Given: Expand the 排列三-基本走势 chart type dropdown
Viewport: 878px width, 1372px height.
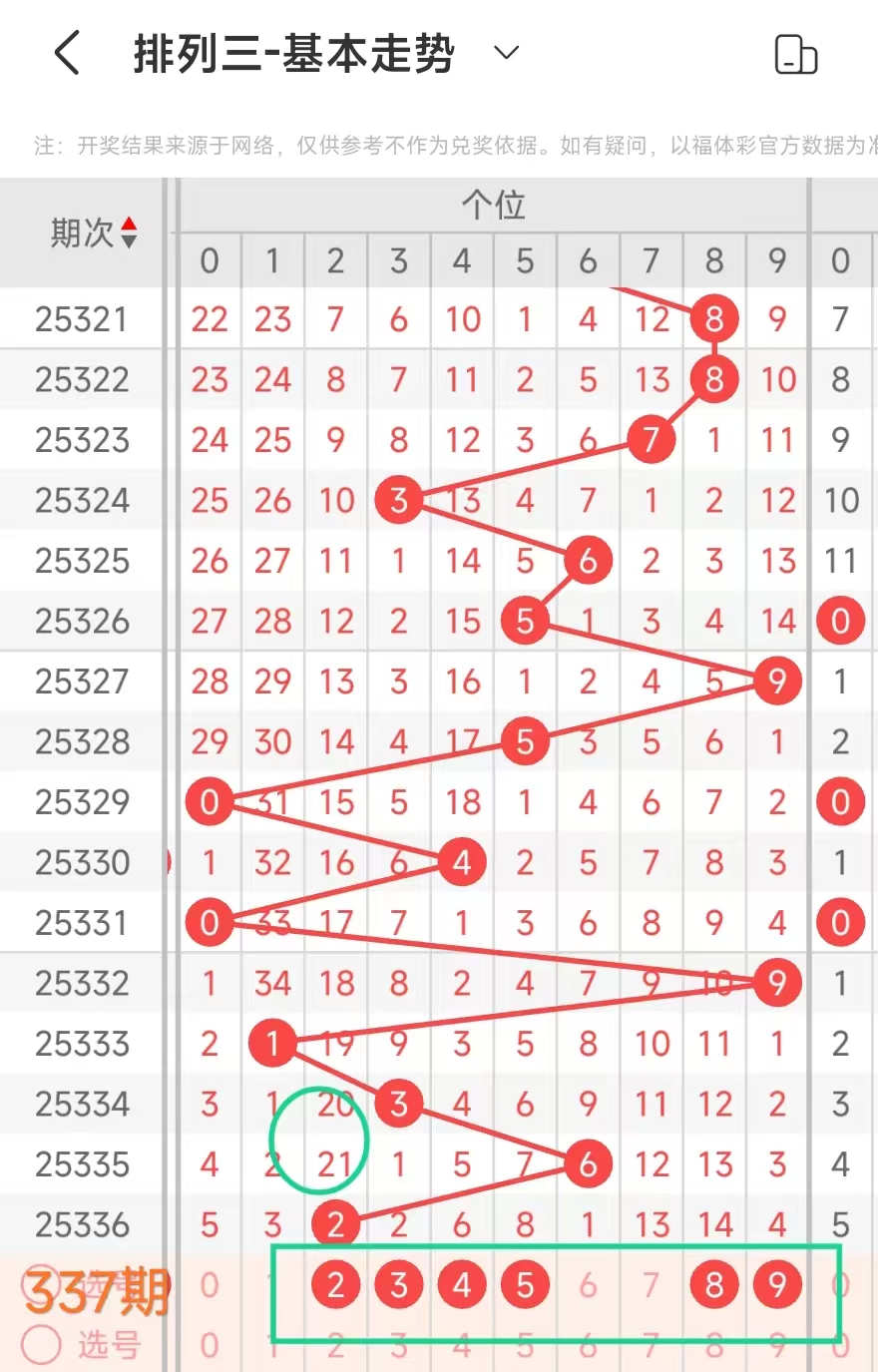Looking at the screenshot, I should 507,53.
